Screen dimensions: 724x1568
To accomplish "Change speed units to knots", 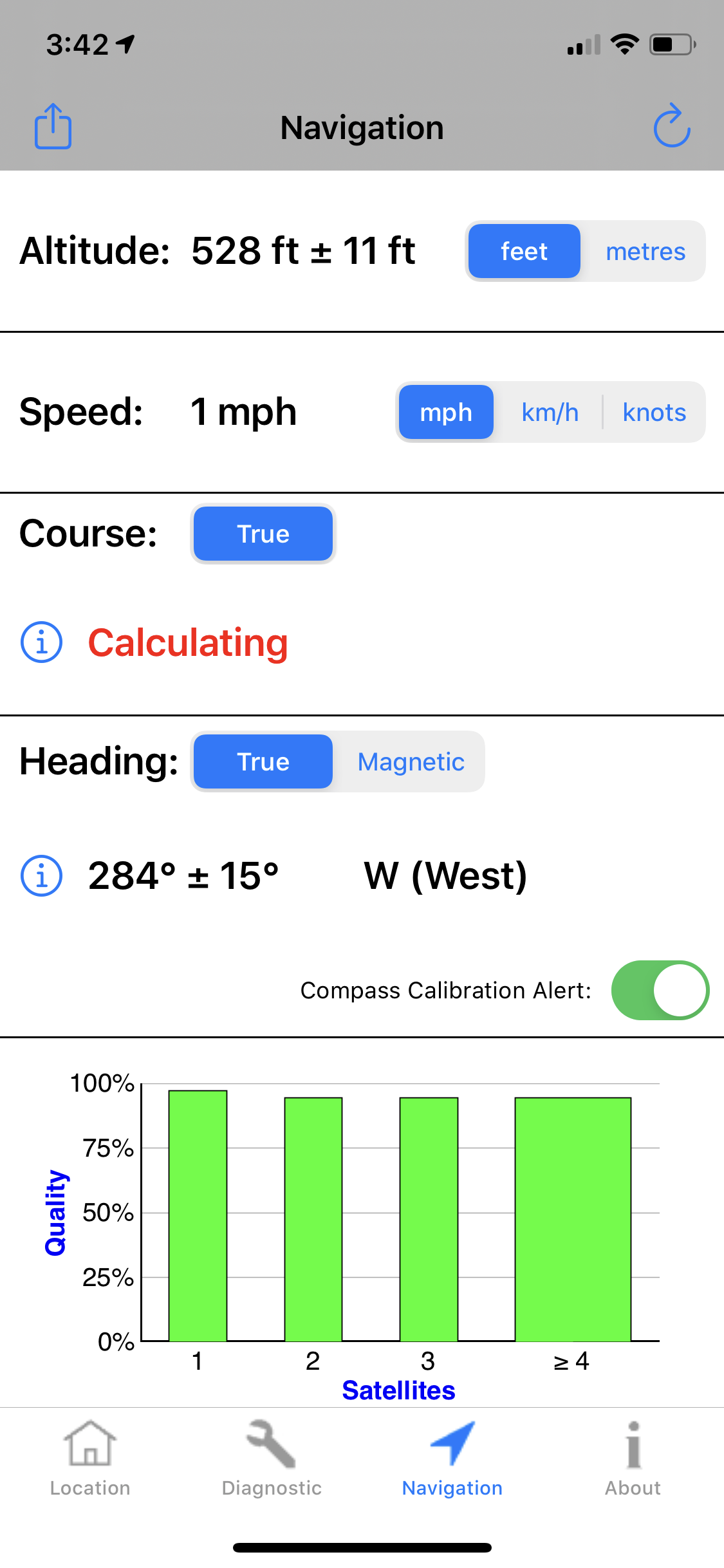I will pyautogui.click(x=654, y=413).
